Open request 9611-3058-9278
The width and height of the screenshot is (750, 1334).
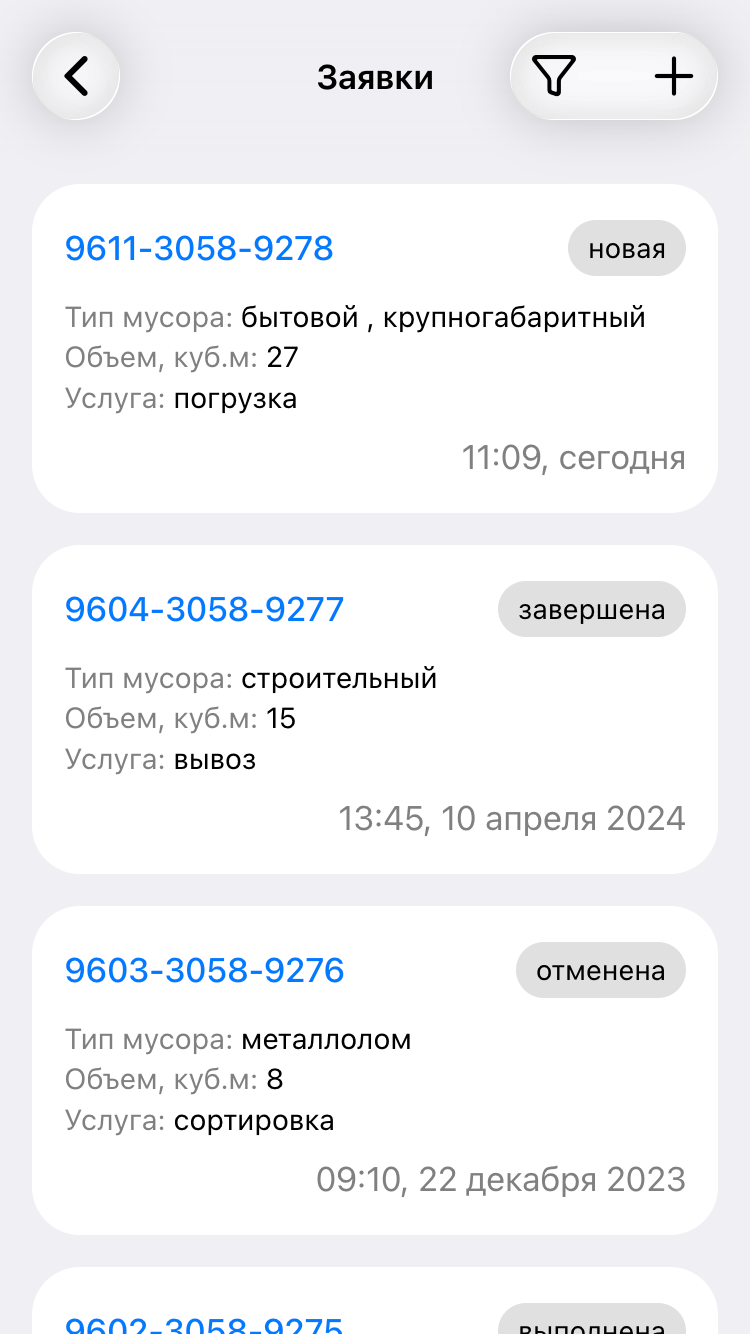pos(199,248)
